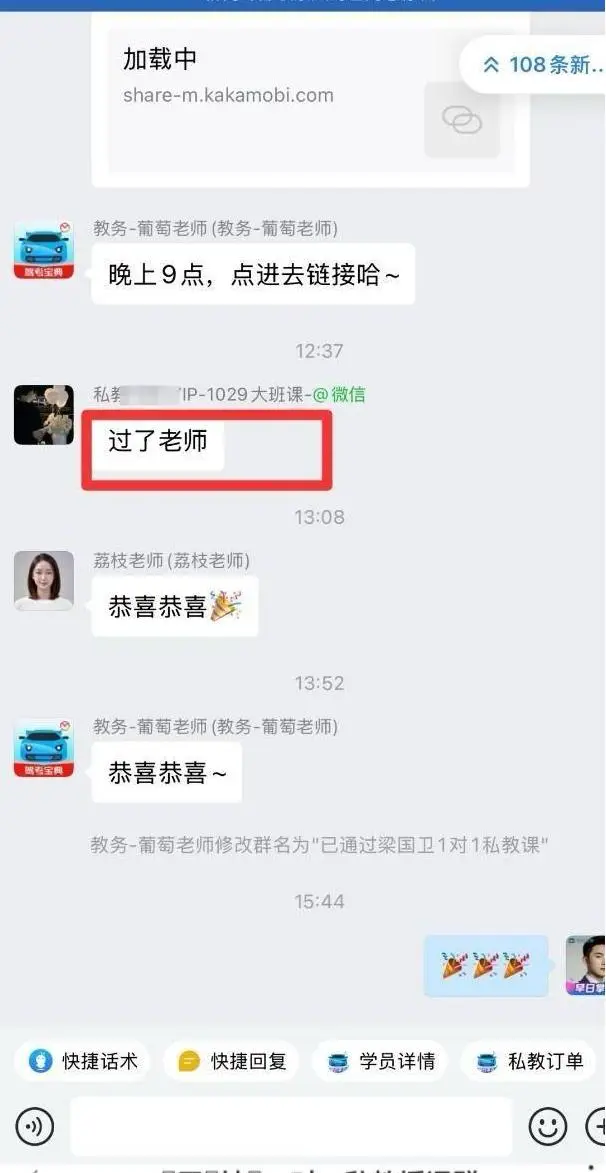Open 快捷回复 quick replies
Image resolution: width=606 pixels, height=1173 pixels.
(x=231, y=1061)
